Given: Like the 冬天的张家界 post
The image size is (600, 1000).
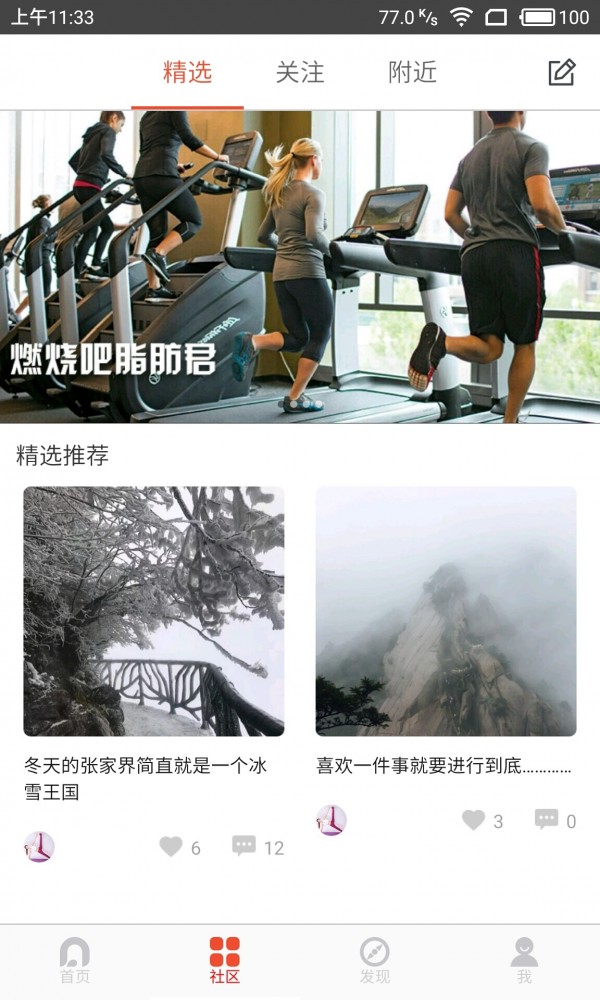Looking at the screenshot, I should pyautogui.click(x=172, y=847).
